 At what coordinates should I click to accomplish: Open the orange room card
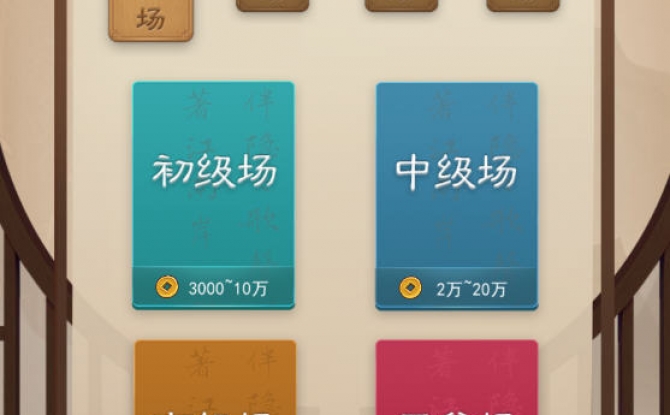pos(215,380)
